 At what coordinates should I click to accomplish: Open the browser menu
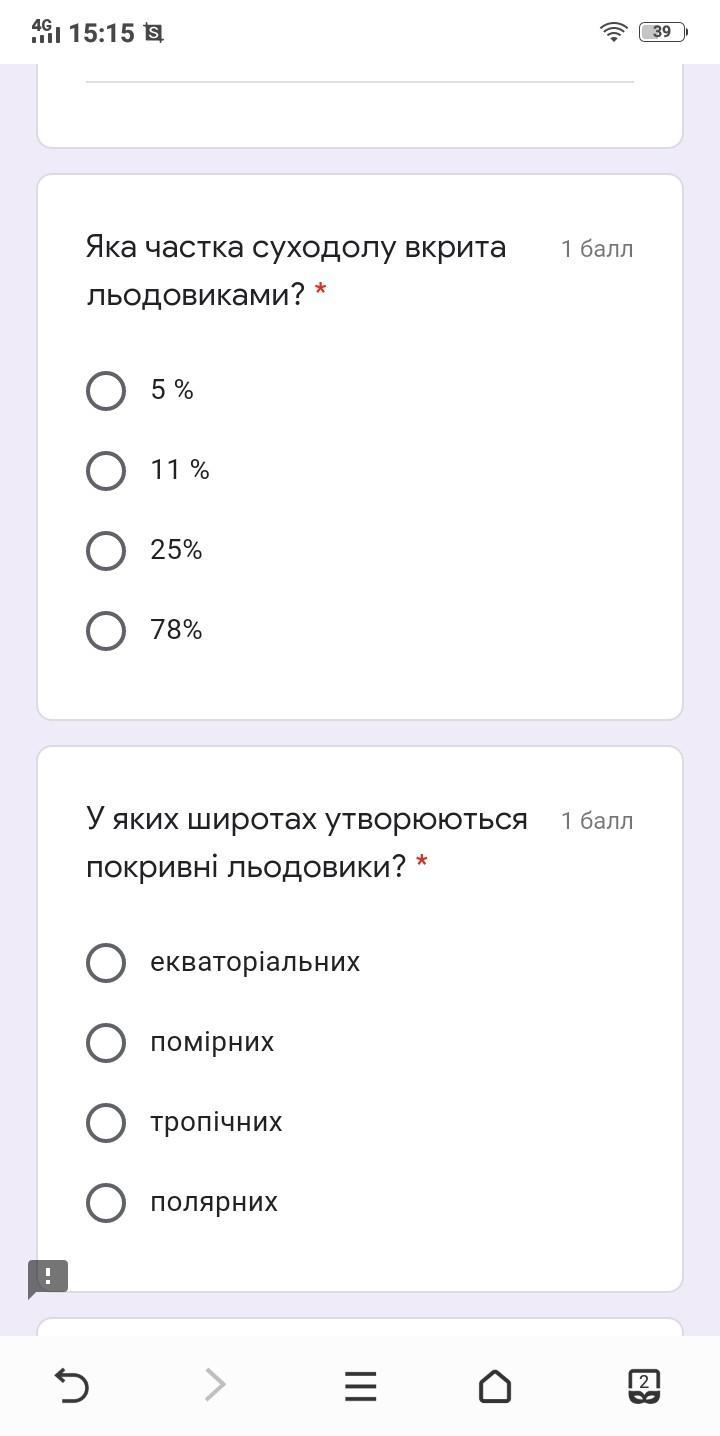click(x=360, y=1386)
